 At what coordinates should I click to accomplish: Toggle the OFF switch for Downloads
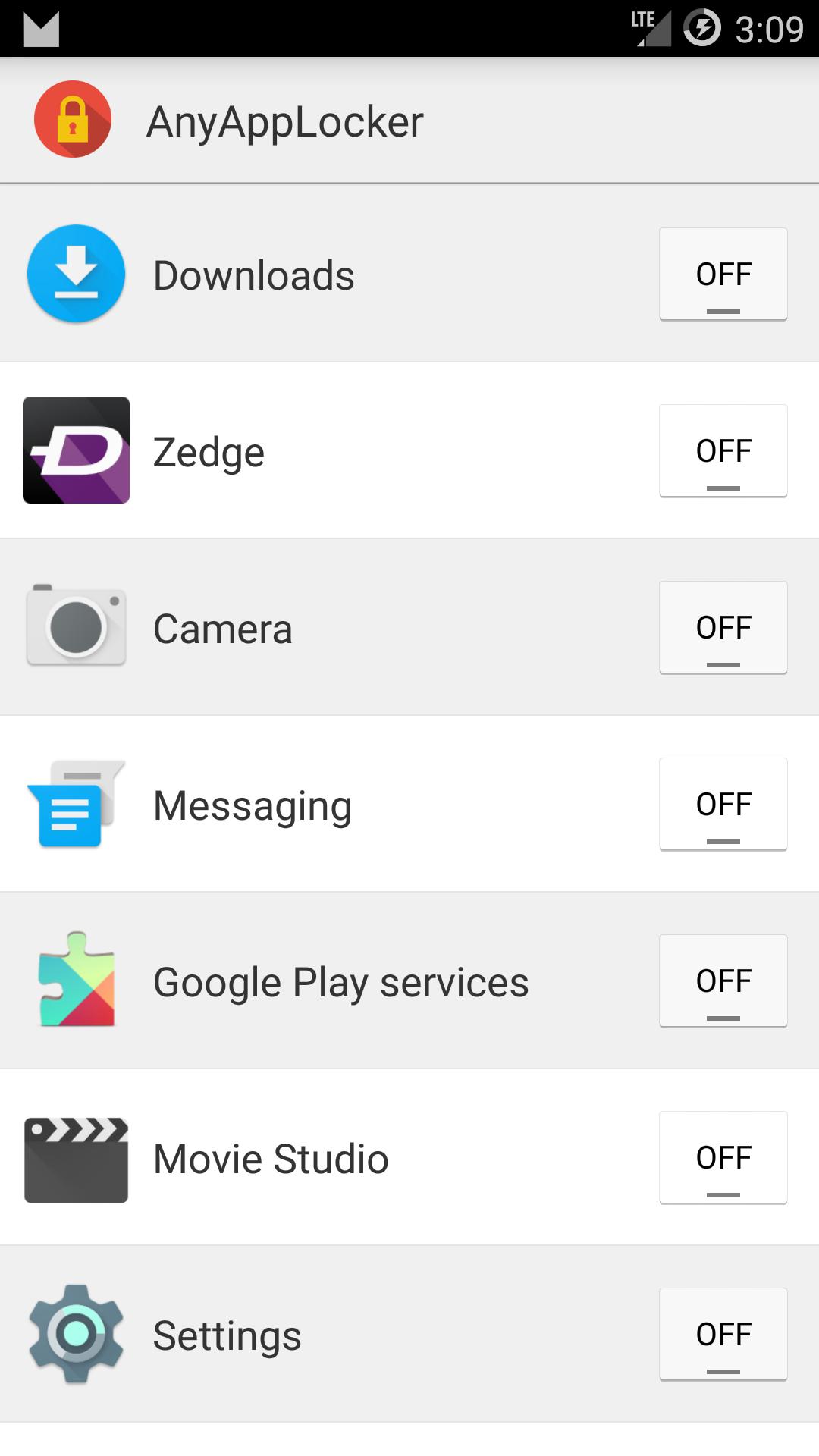point(723,273)
